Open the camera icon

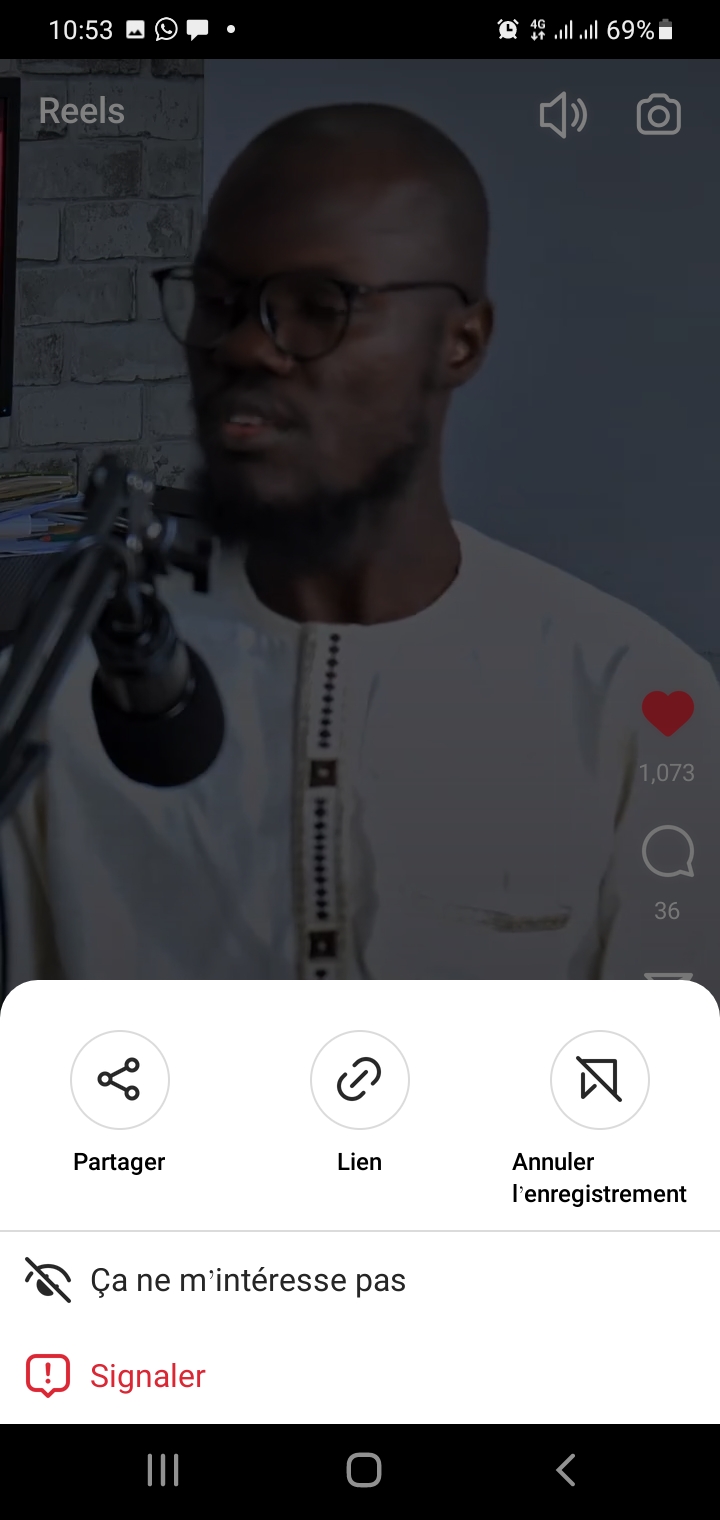coord(659,116)
